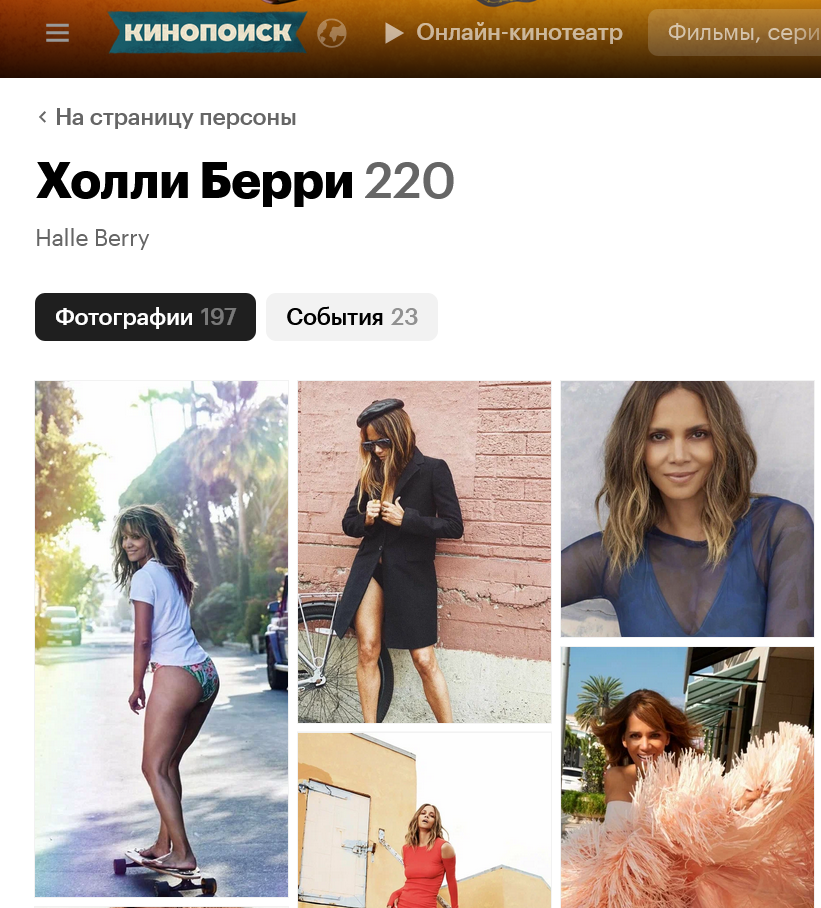
Task: Tap the Фильмы, сериалы search field
Action: (x=740, y=33)
